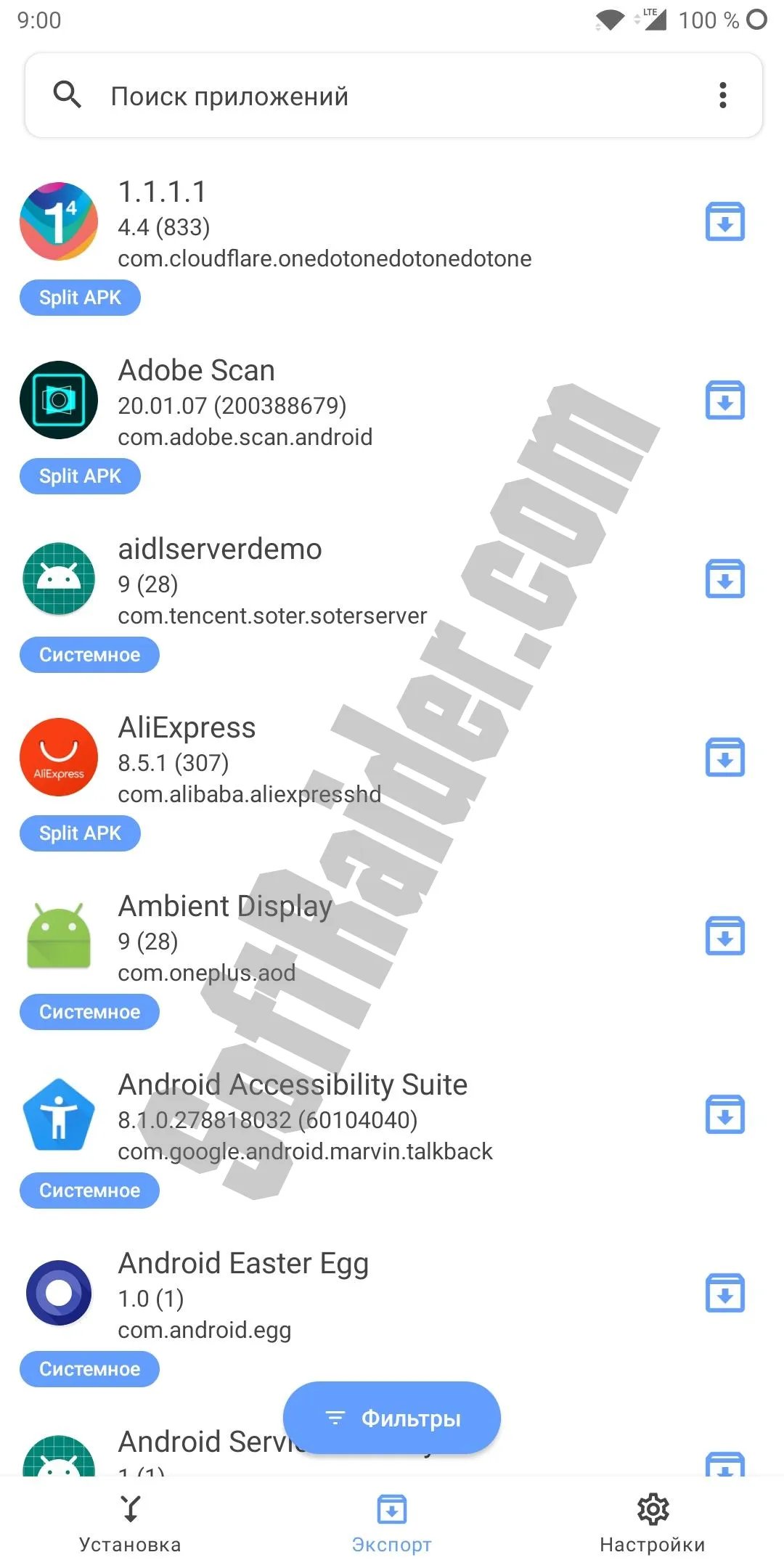This screenshot has height=1568, width=784.
Task: Export the Adobe Scan app
Action: pos(724,400)
